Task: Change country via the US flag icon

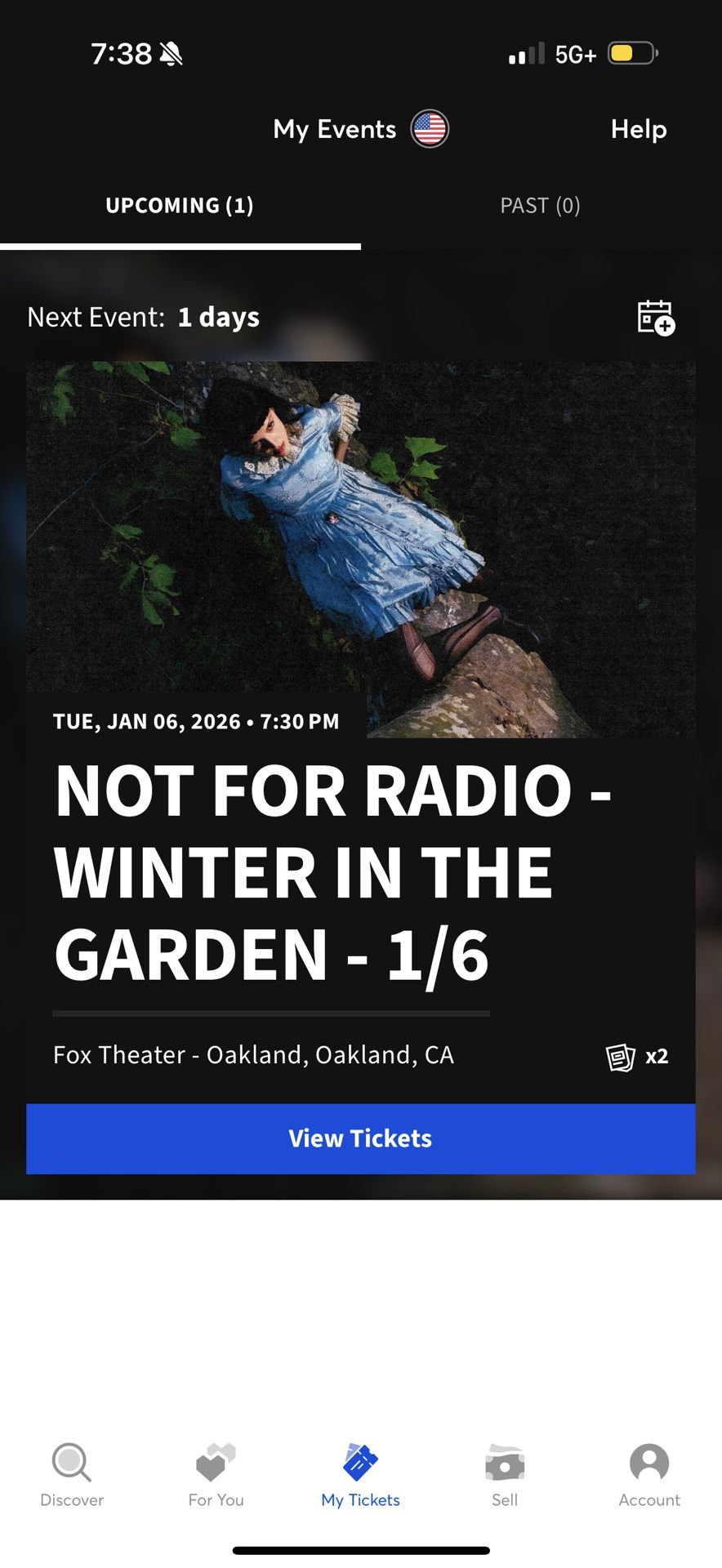Action: pos(430,129)
